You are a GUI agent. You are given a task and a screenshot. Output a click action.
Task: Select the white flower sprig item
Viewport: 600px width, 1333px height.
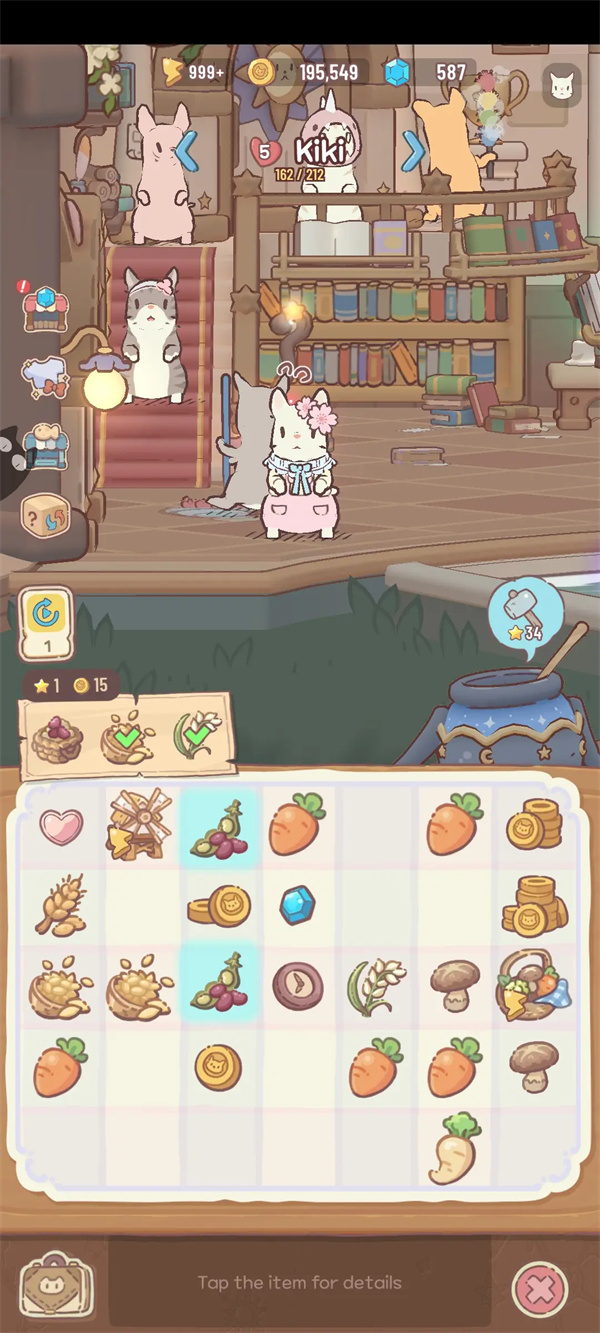pos(375,985)
